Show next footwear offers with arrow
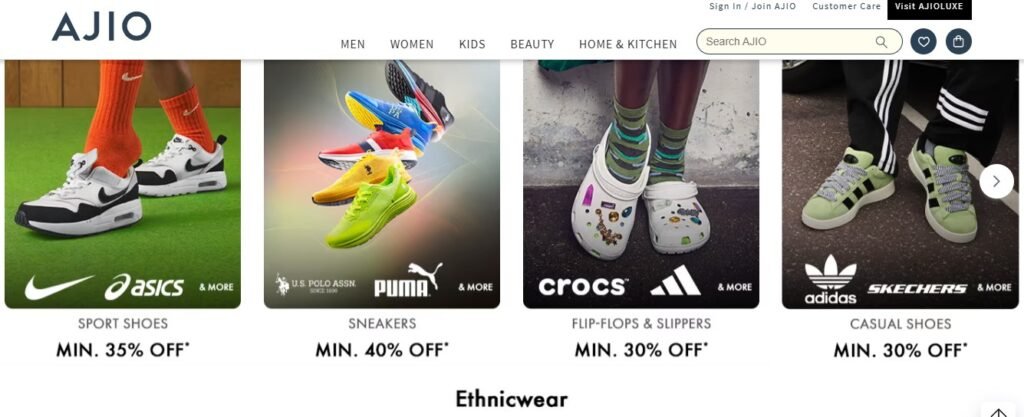Image resolution: width=1024 pixels, height=417 pixels. coord(996,181)
